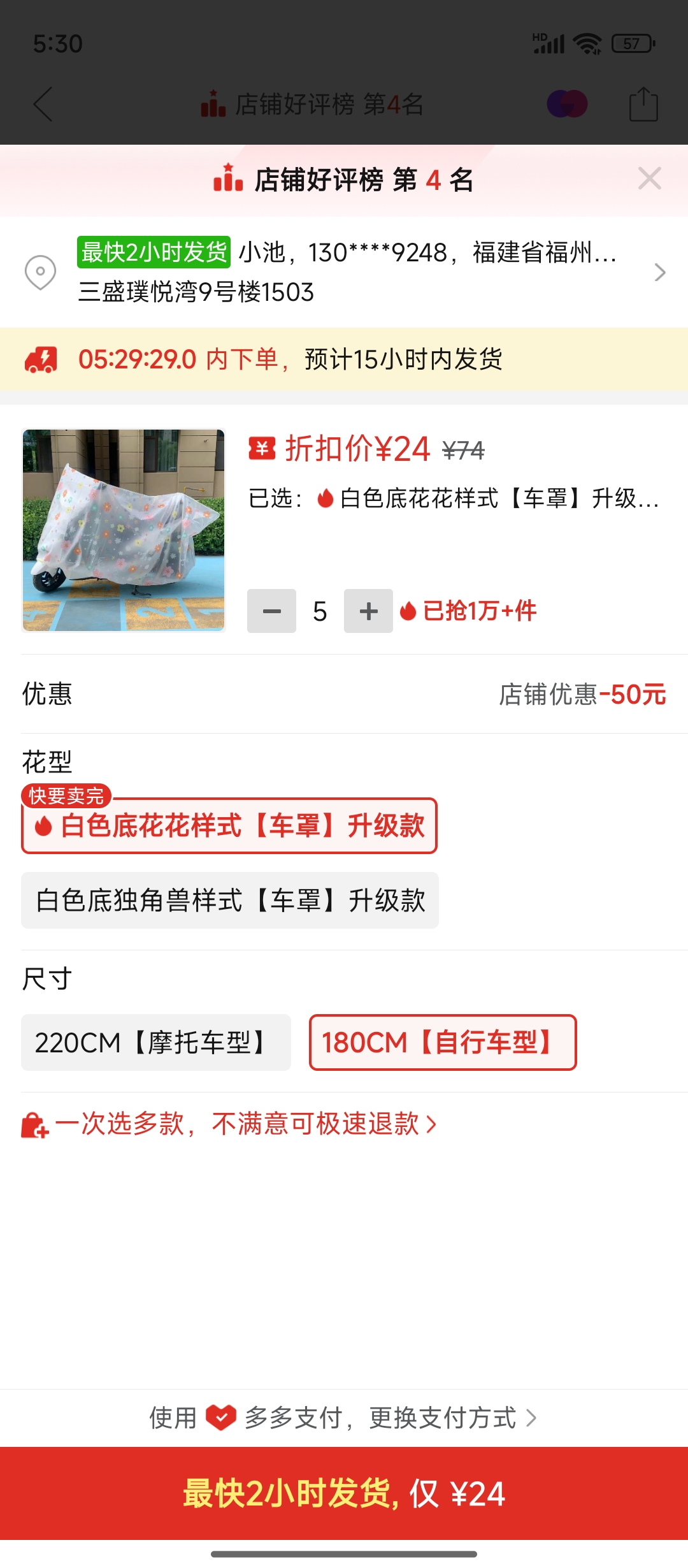Decrease quantity with the minus button
The image size is (688, 1568).
271,611
